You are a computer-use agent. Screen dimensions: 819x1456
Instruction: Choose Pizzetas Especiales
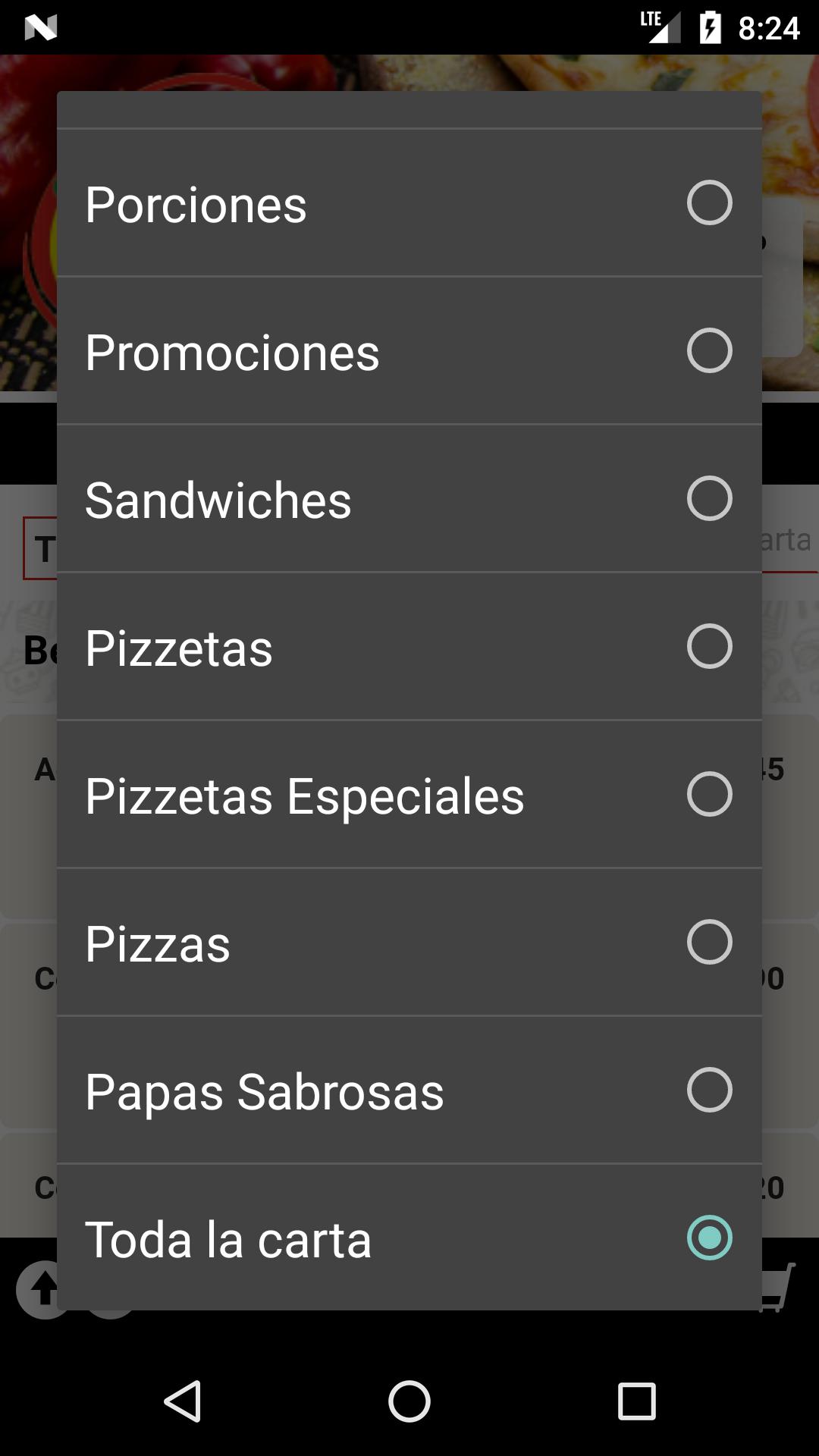409,795
